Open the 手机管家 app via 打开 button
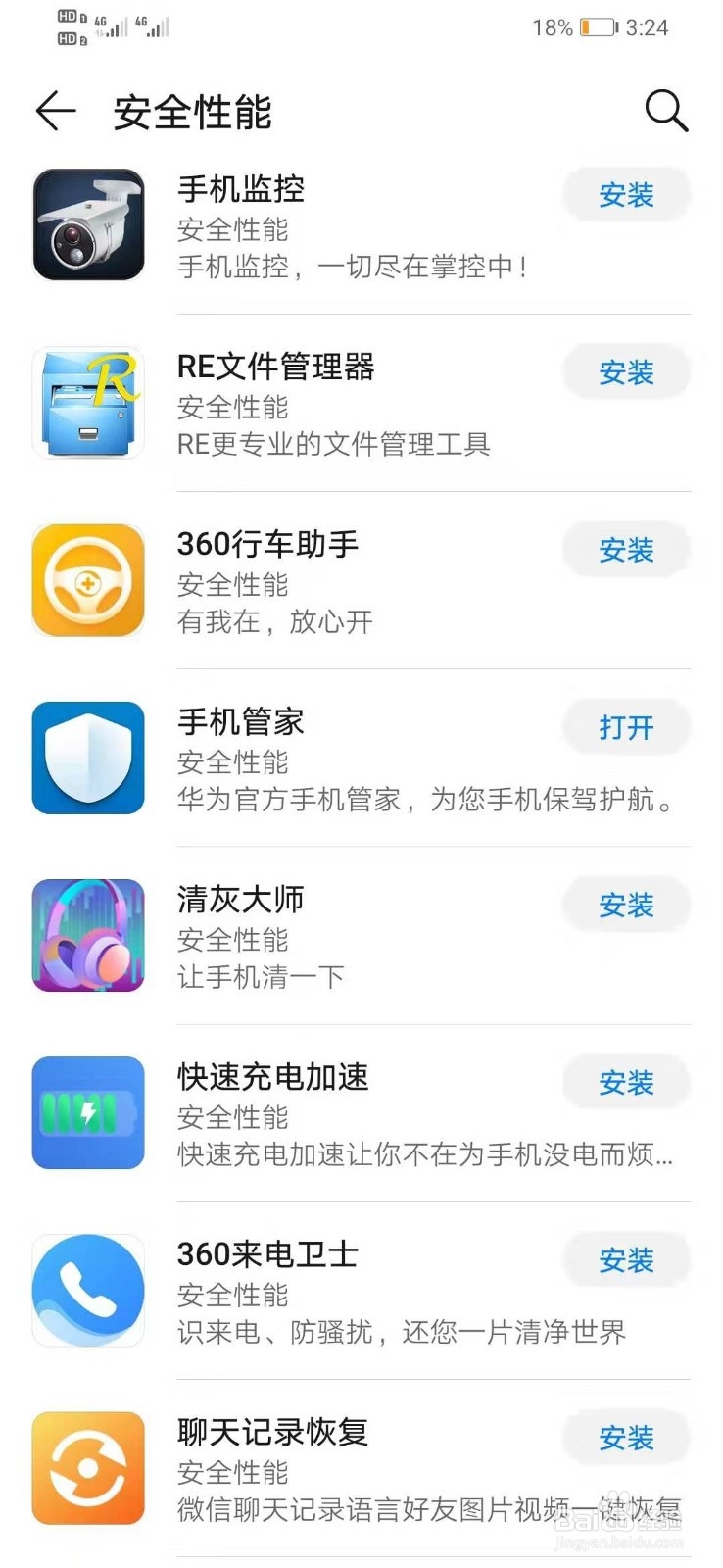This screenshot has height=1568, width=723. tap(626, 728)
